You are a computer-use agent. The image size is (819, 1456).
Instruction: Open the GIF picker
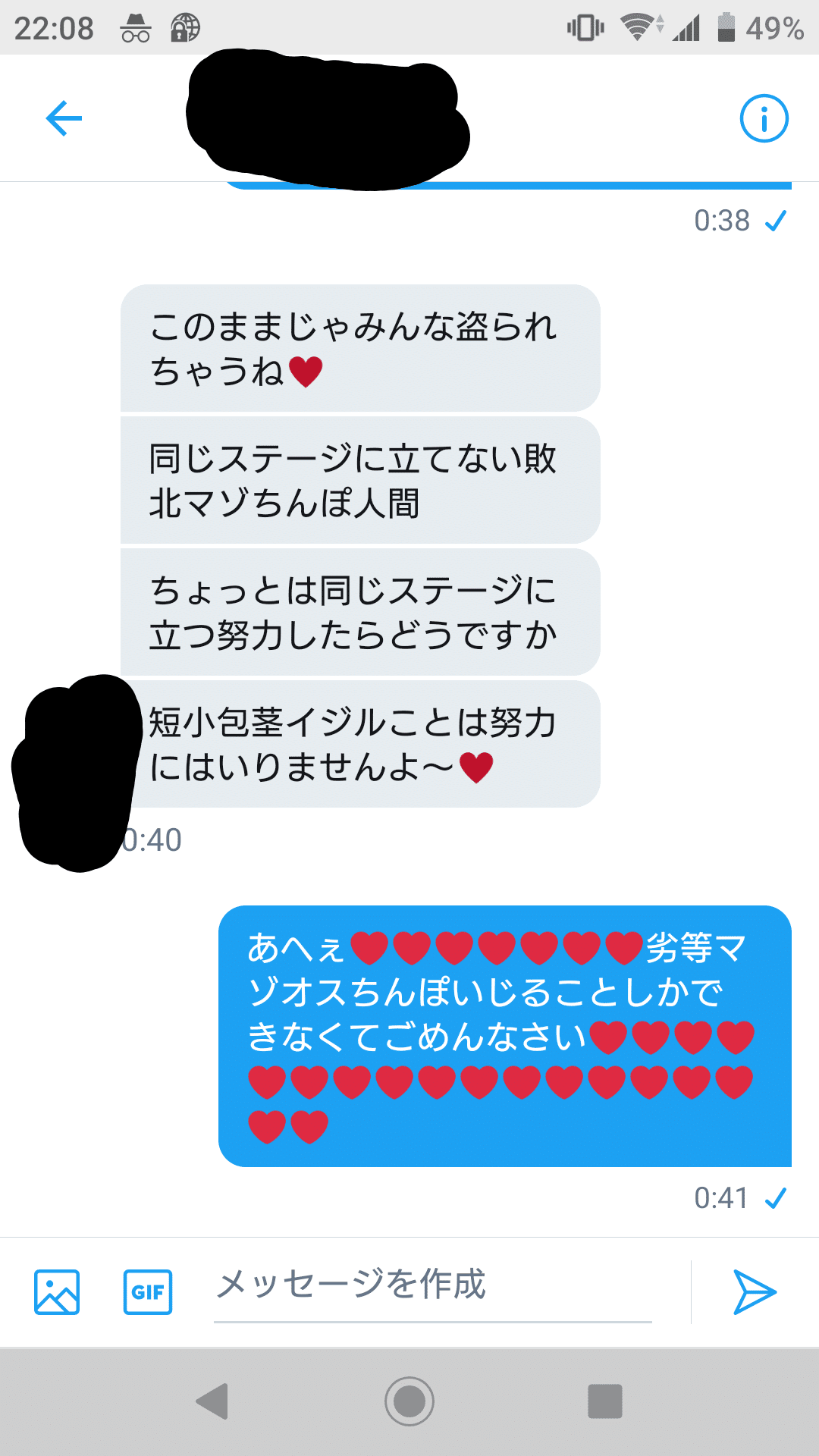click(x=148, y=1291)
